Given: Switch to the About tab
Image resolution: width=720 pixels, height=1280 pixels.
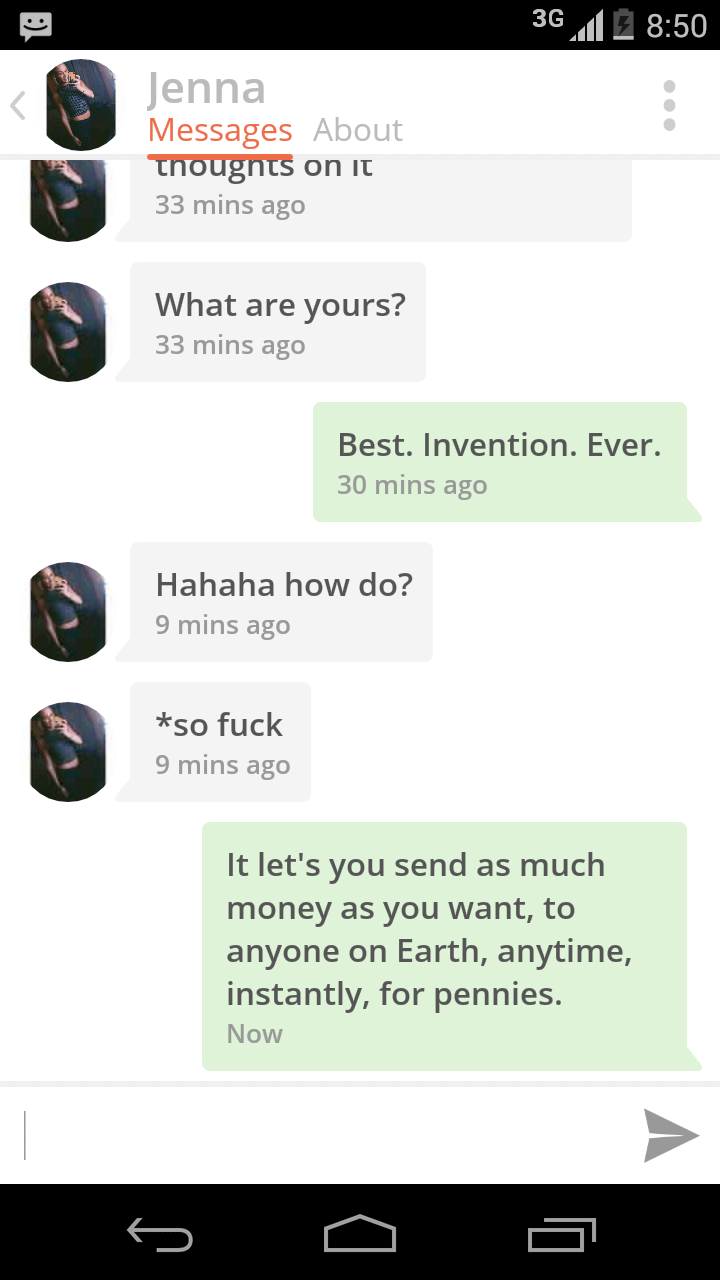Looking at the screenshot, I should pos(357,130).
